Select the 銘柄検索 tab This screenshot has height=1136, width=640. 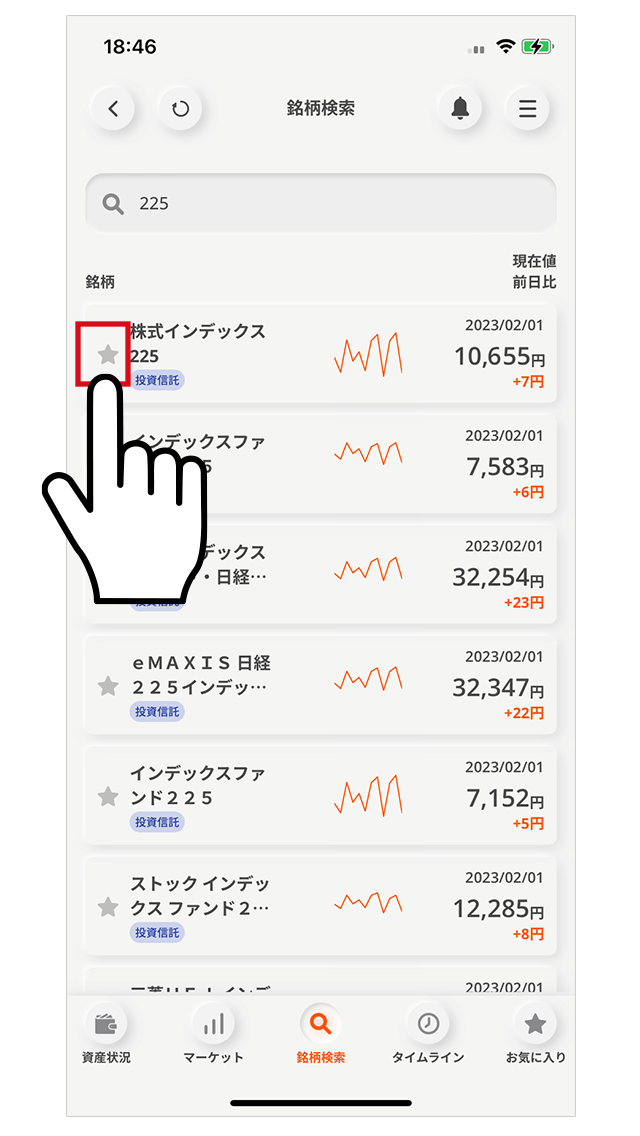click(x=320, y=1035)
